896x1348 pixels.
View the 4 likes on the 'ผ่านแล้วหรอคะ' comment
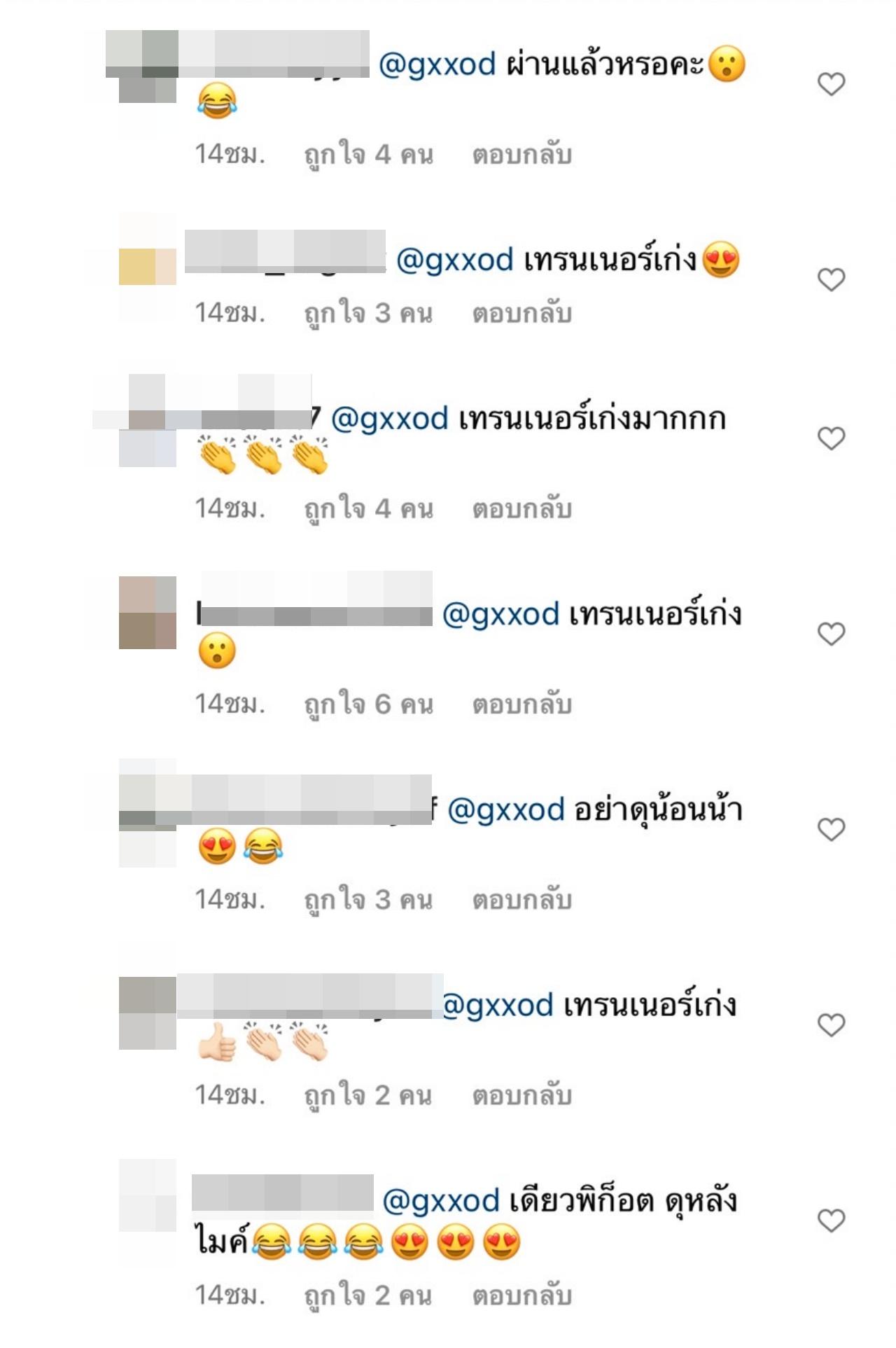pos(368,155)
